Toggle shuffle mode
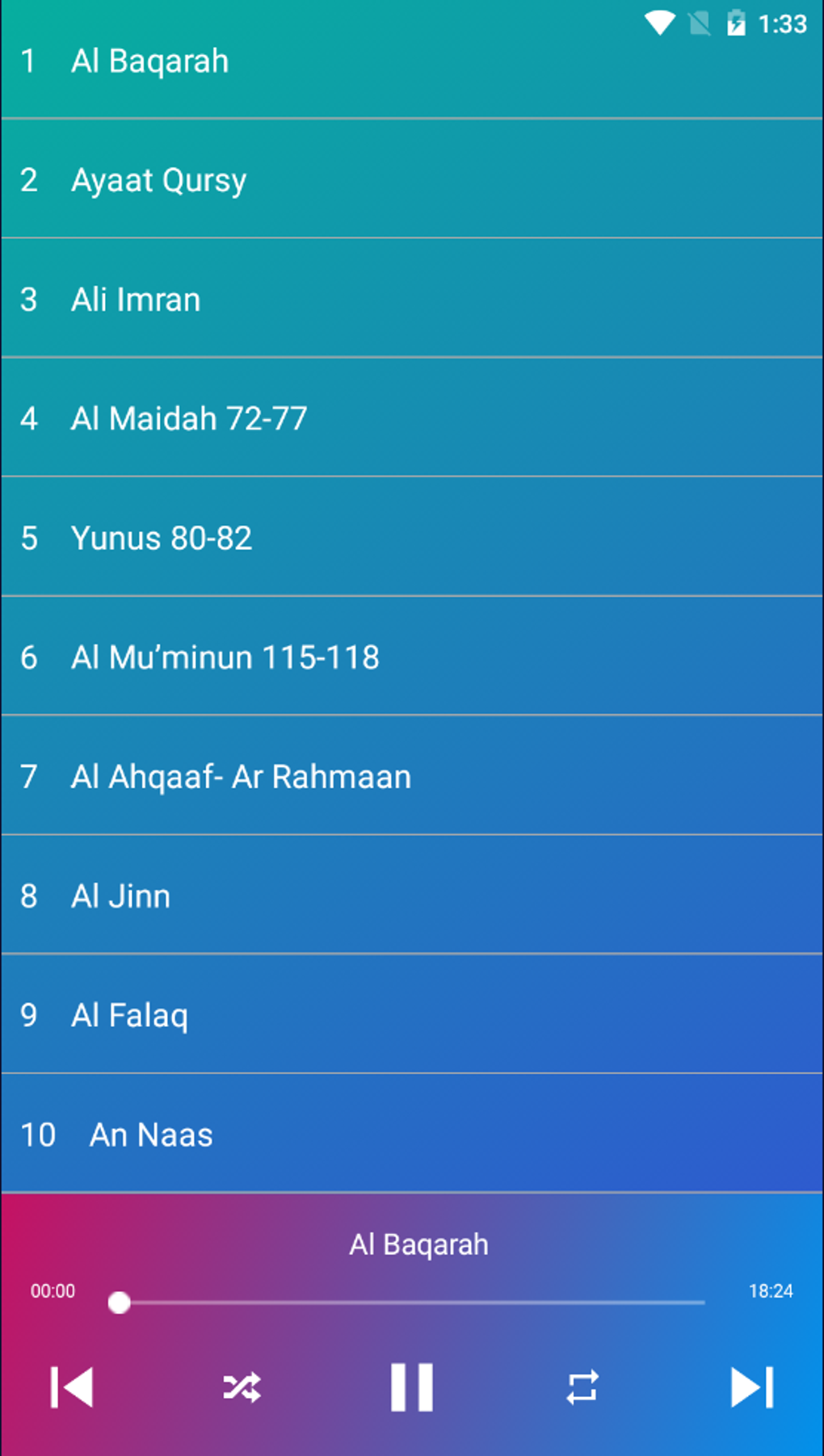This screenshot has height=1456, width=824. pyautogui.click(x=242, y=1387)
